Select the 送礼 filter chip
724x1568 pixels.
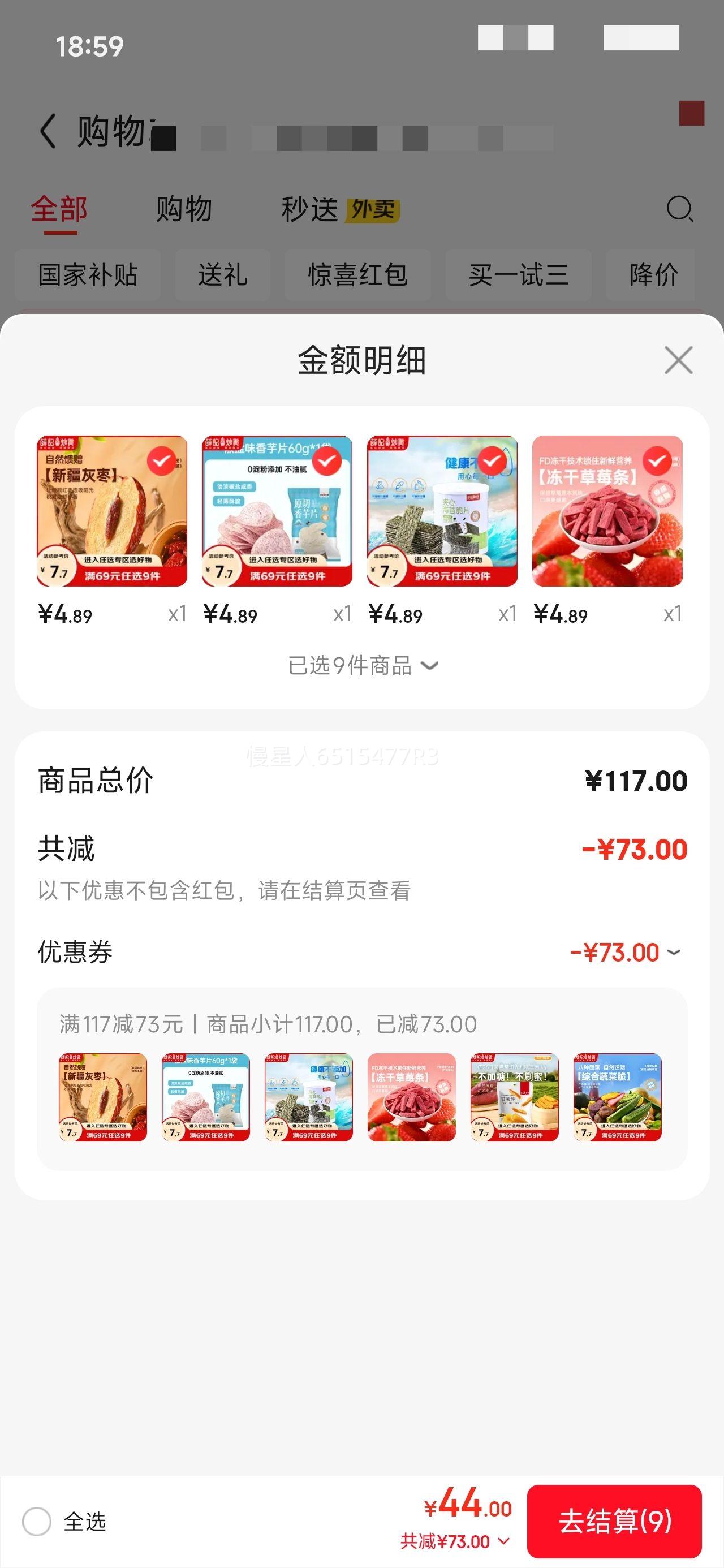tap(223, 275)
